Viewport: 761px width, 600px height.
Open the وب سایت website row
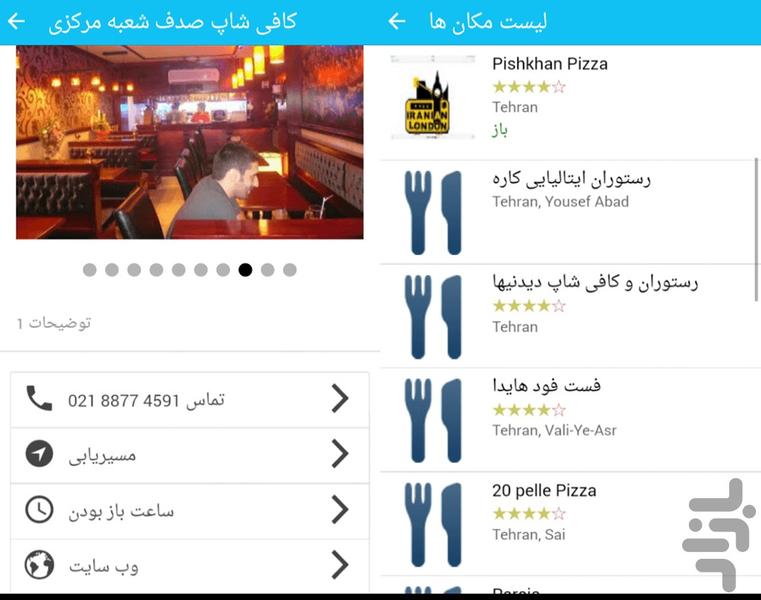[190, 566]
